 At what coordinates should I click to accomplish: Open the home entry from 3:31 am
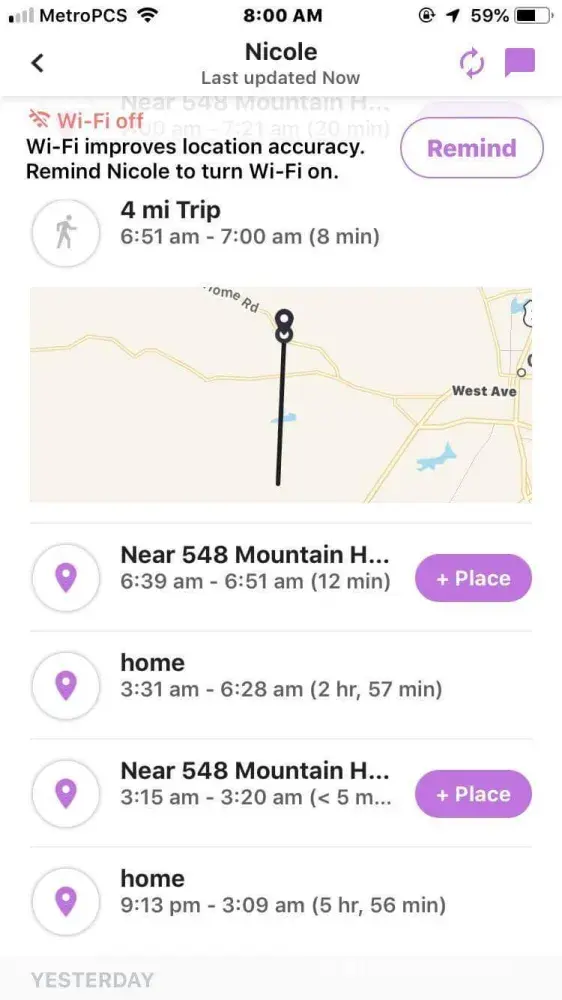tap(281, 686)
